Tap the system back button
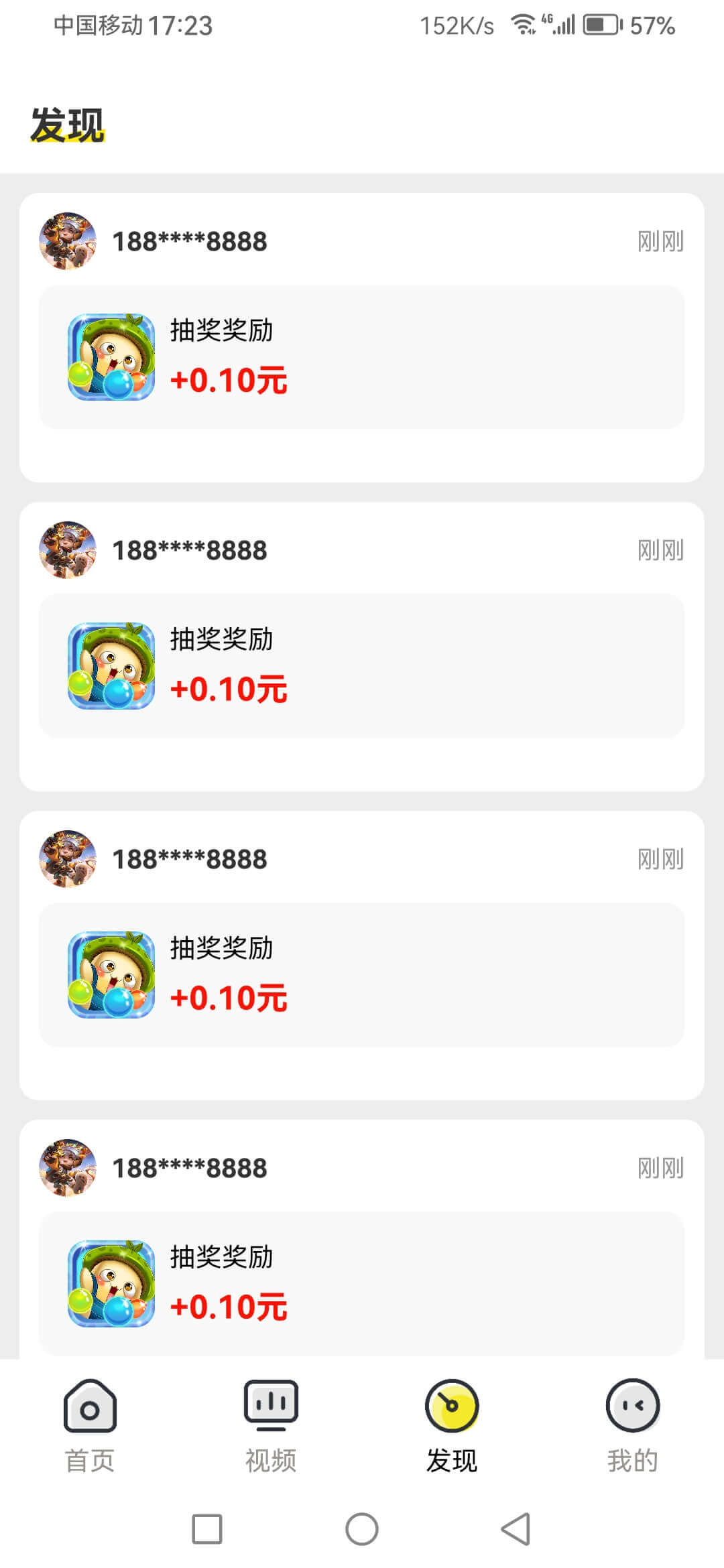The image size is (724, 1568). (x=516, y=1529)
